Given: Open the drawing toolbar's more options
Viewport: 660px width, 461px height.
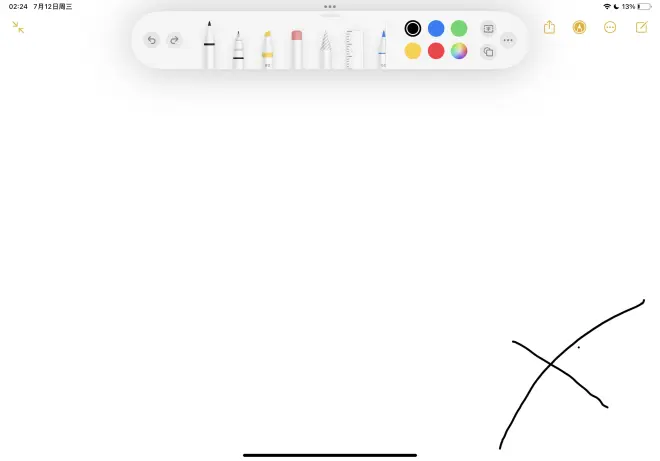Looking at the screenshot, I should [509, 40].
